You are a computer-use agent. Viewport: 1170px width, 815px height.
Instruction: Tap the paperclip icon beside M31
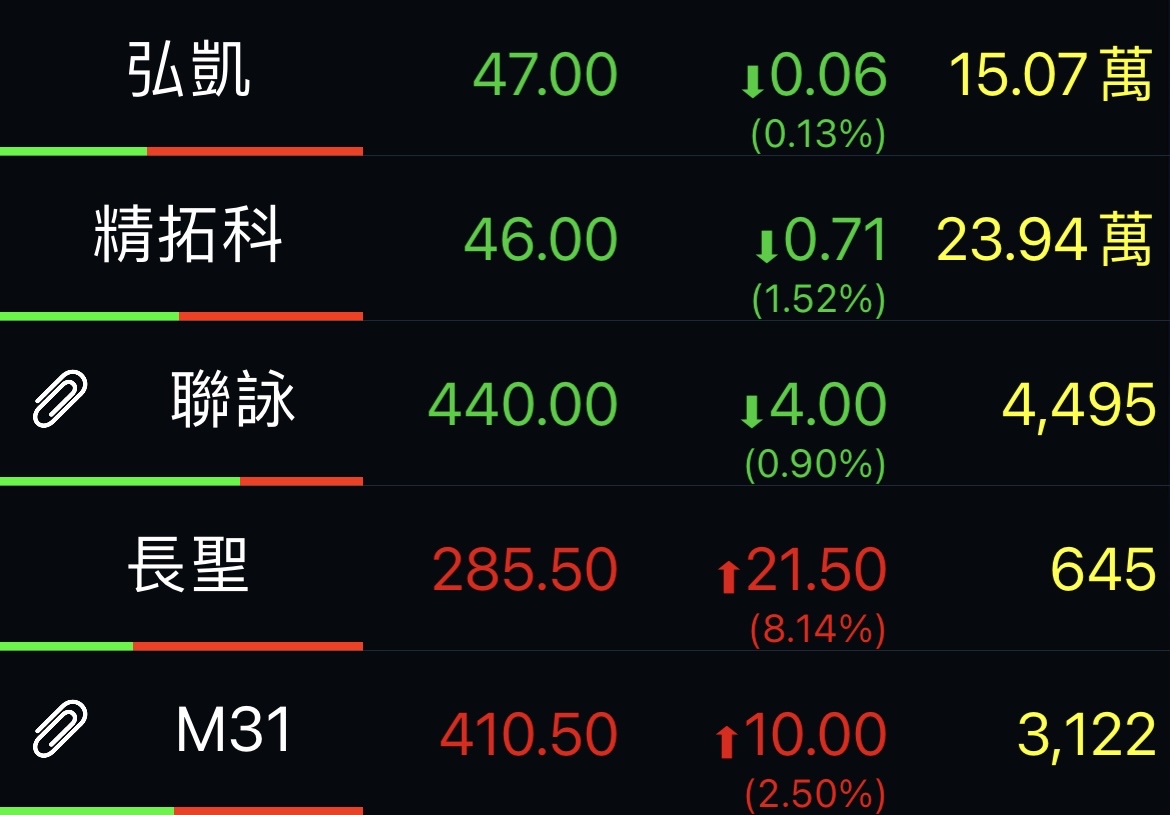[x=61, y=728]
